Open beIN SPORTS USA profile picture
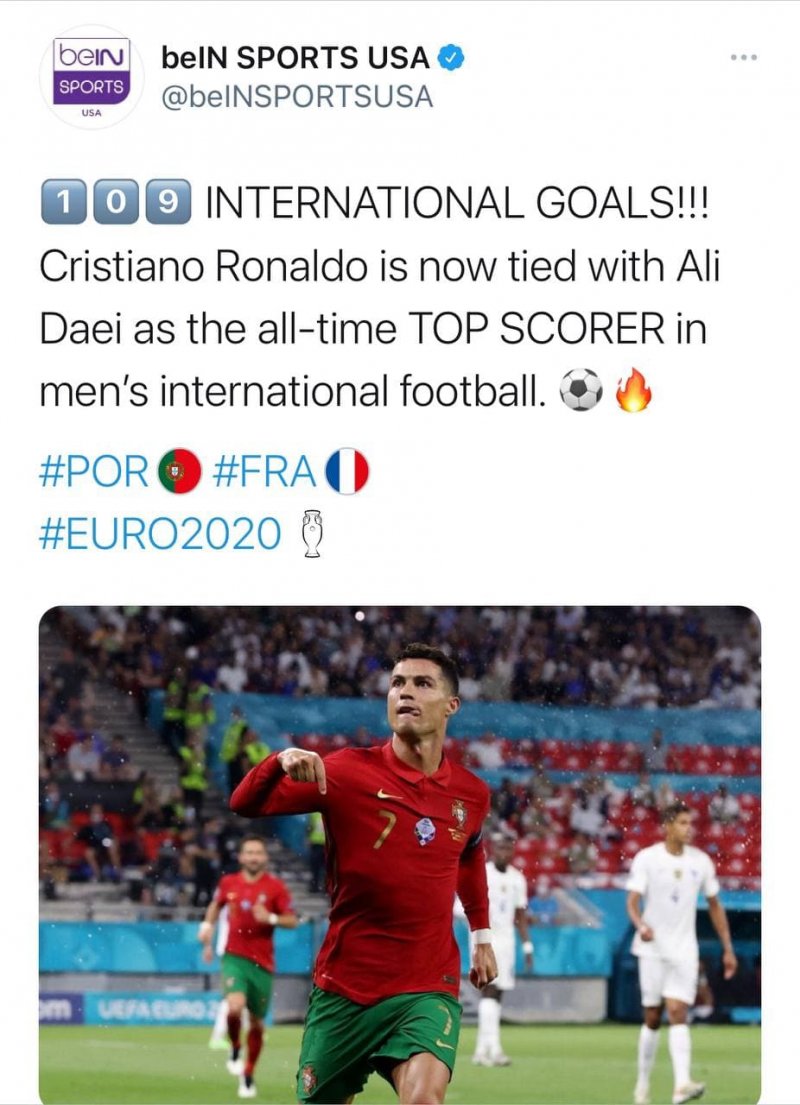This screenshot has height=1105, width=800. pyautogui.click(x=91, y=76)
